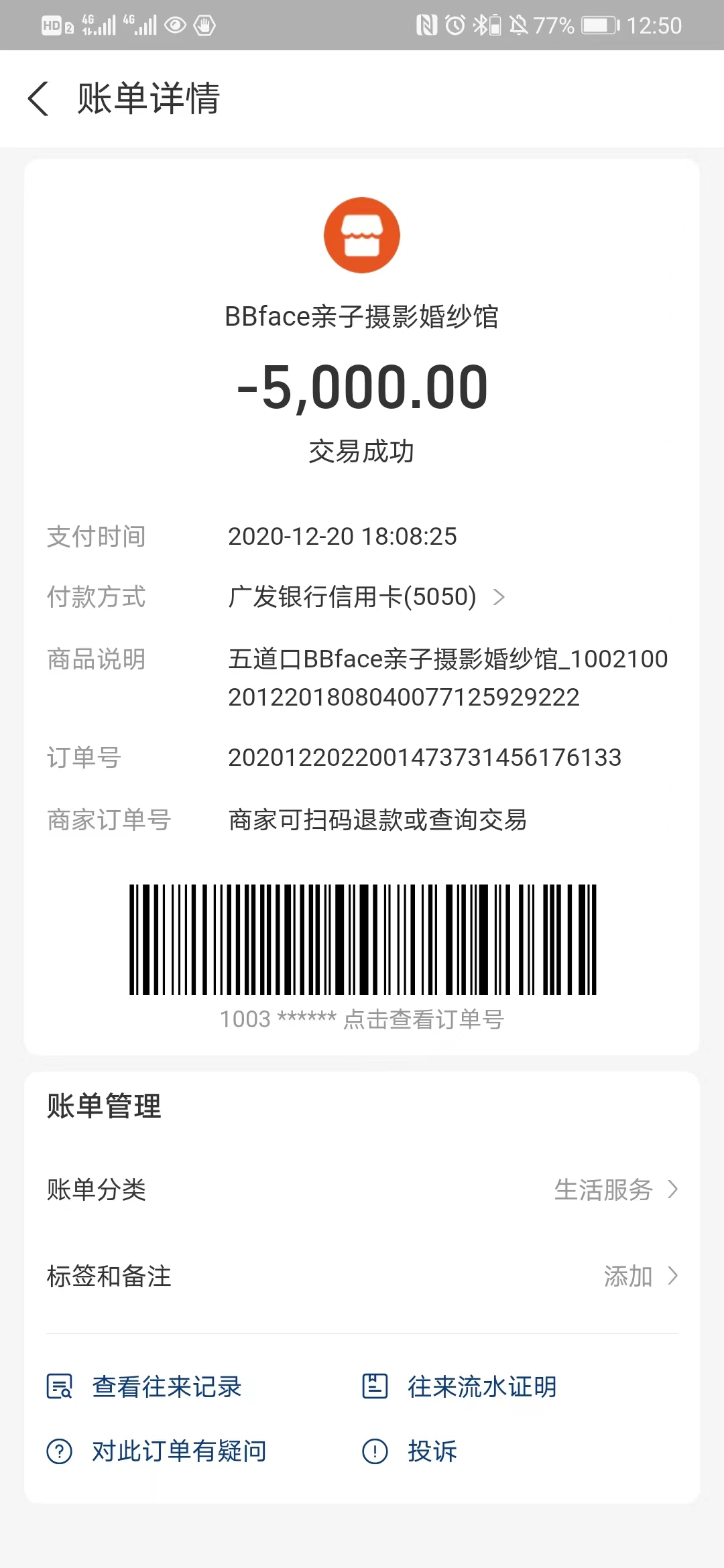Image resolution: width=724 pixels, height=1568 pixels.
Task: Expand the 付款方式 credit card details chevron
Action: tap(499, 598)
